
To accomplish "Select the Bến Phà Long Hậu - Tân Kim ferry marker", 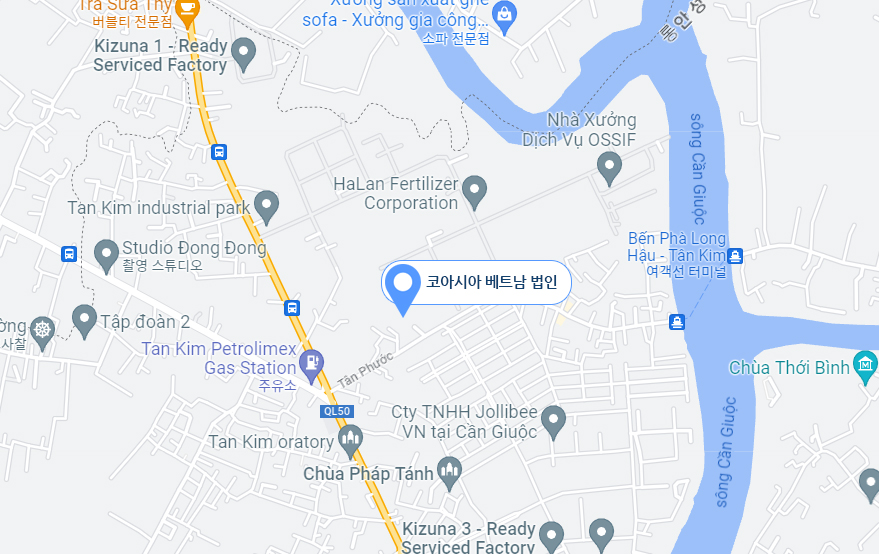I will pos(735,256).
